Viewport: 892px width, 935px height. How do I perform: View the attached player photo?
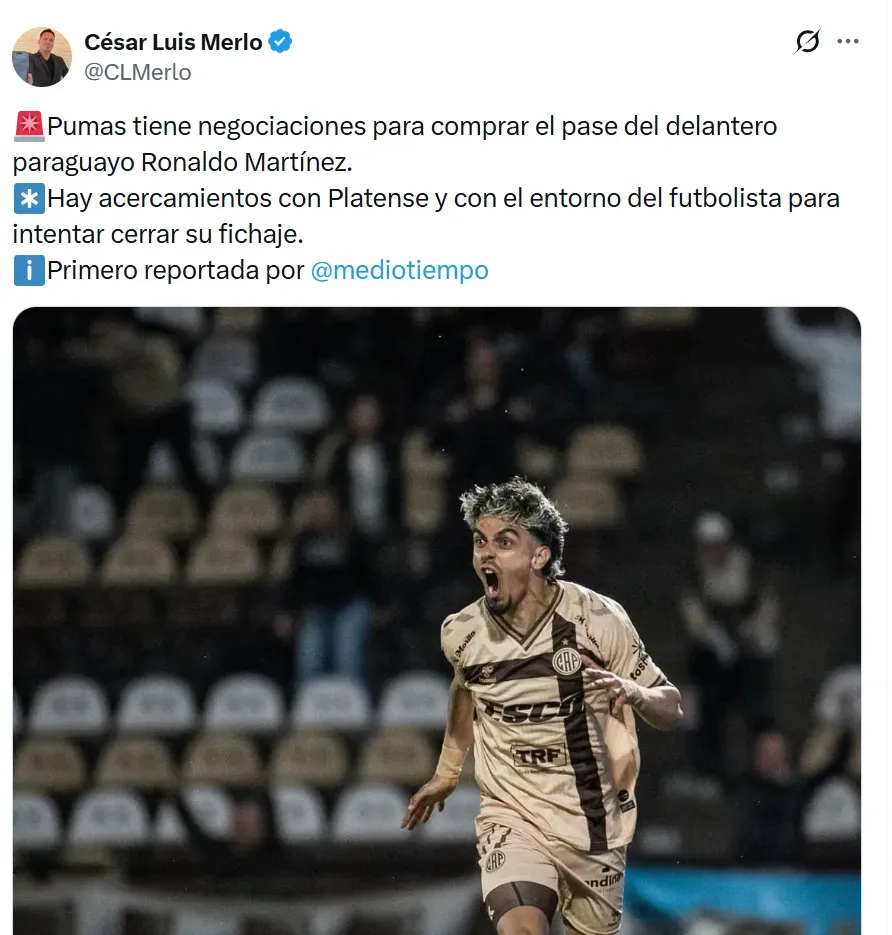(x=437, y=620)
